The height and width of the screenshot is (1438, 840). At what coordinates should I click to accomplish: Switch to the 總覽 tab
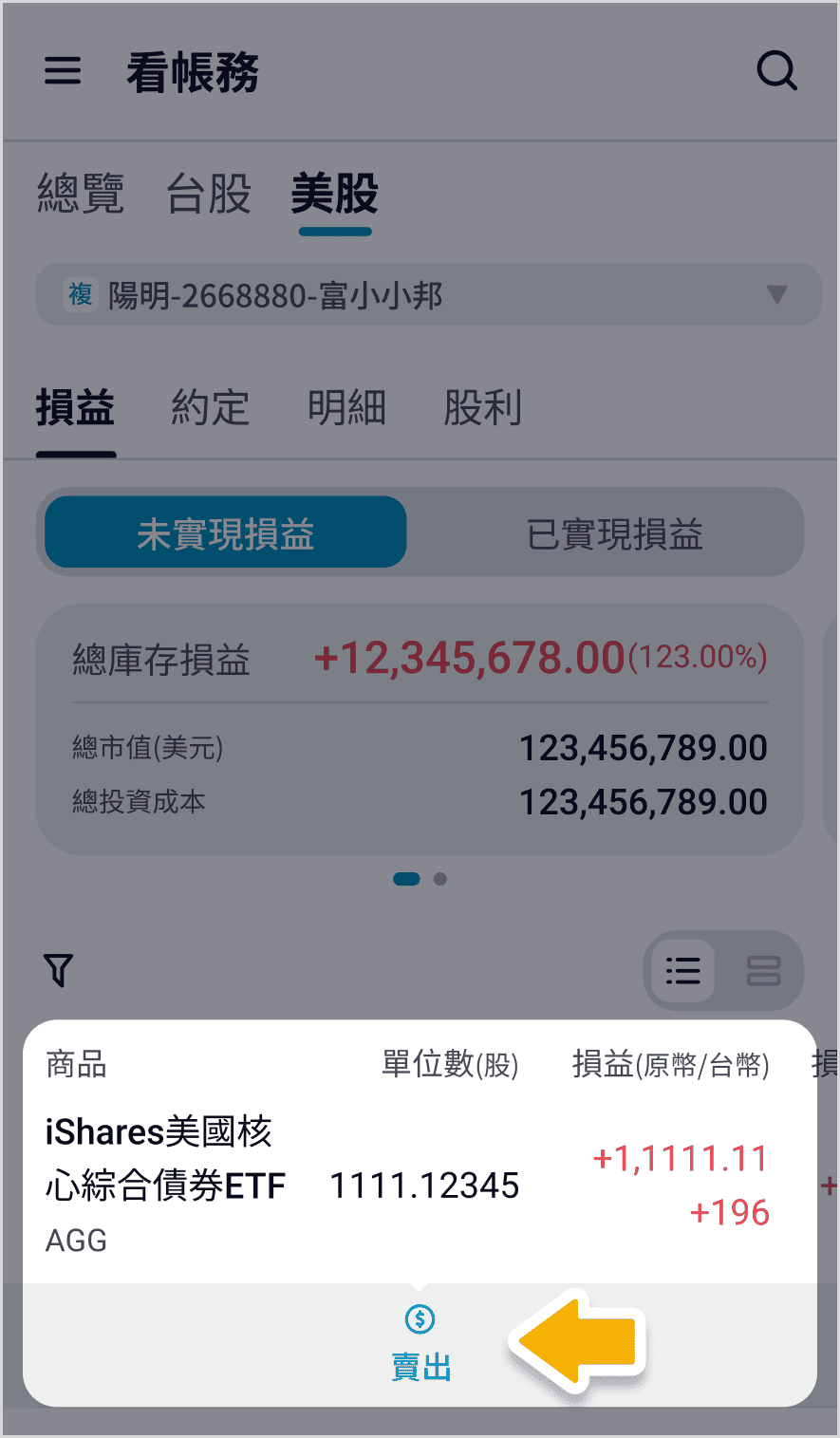click(81, 195)
